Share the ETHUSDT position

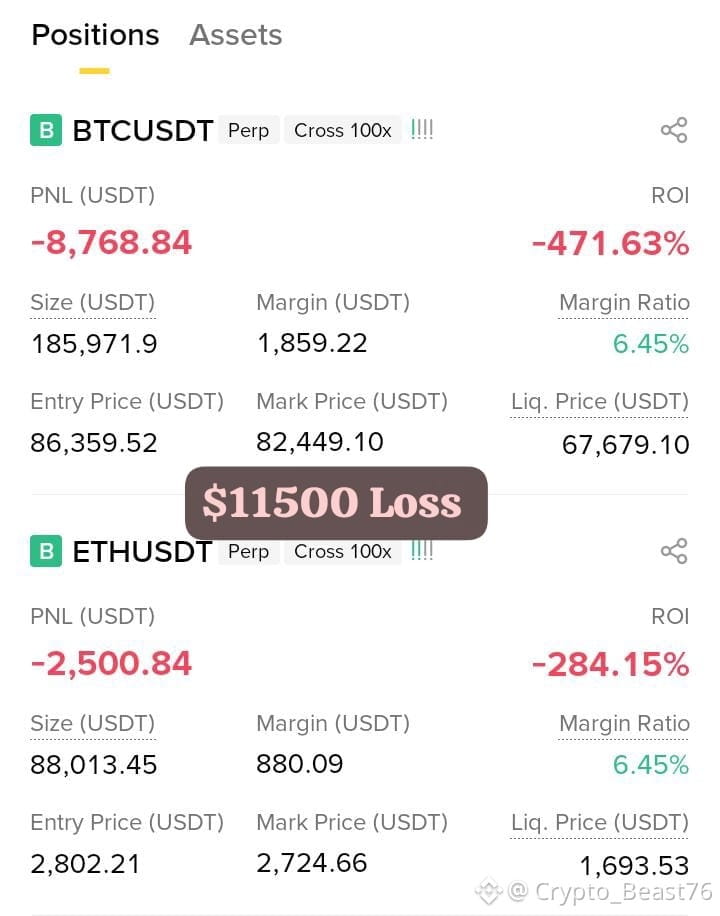[x=674, y=551]
